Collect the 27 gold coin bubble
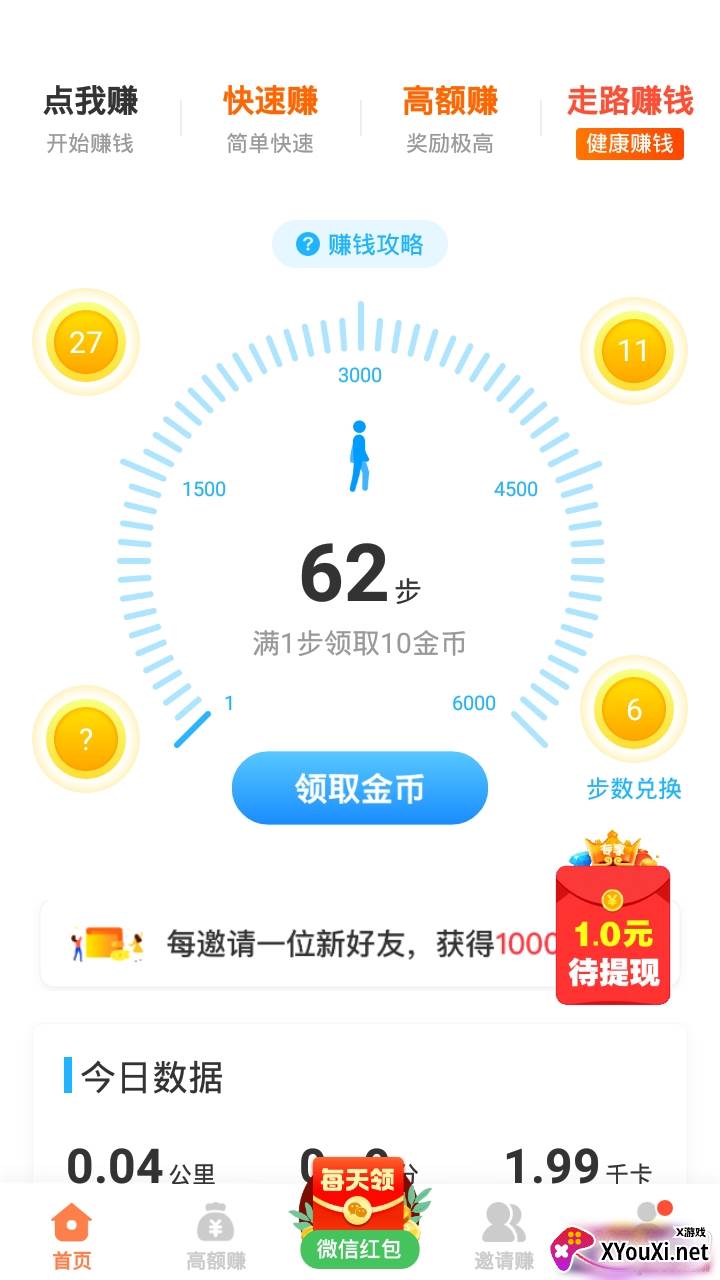Viewport: 720px width, 1280px height. 86,343
